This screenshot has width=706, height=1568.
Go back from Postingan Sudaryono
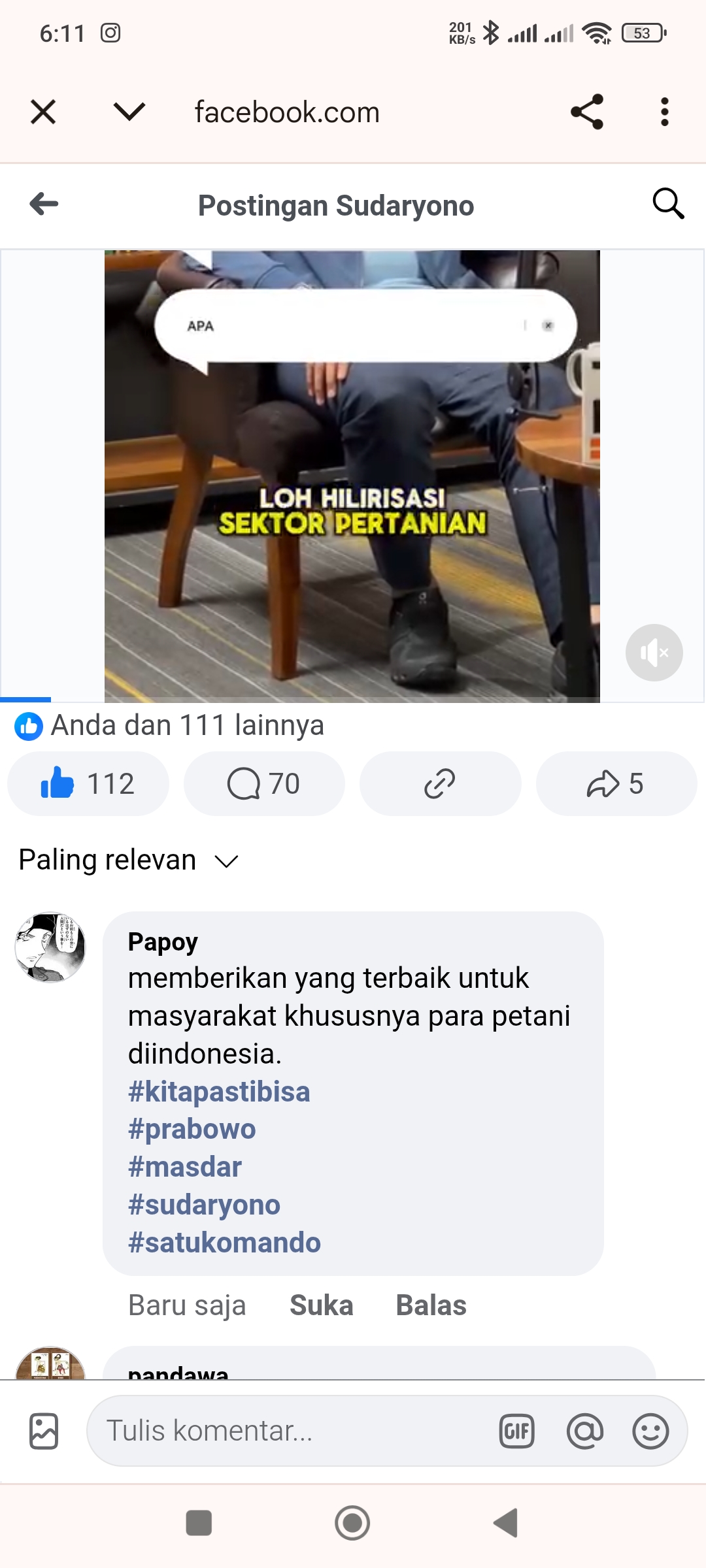tap(44, 204)
